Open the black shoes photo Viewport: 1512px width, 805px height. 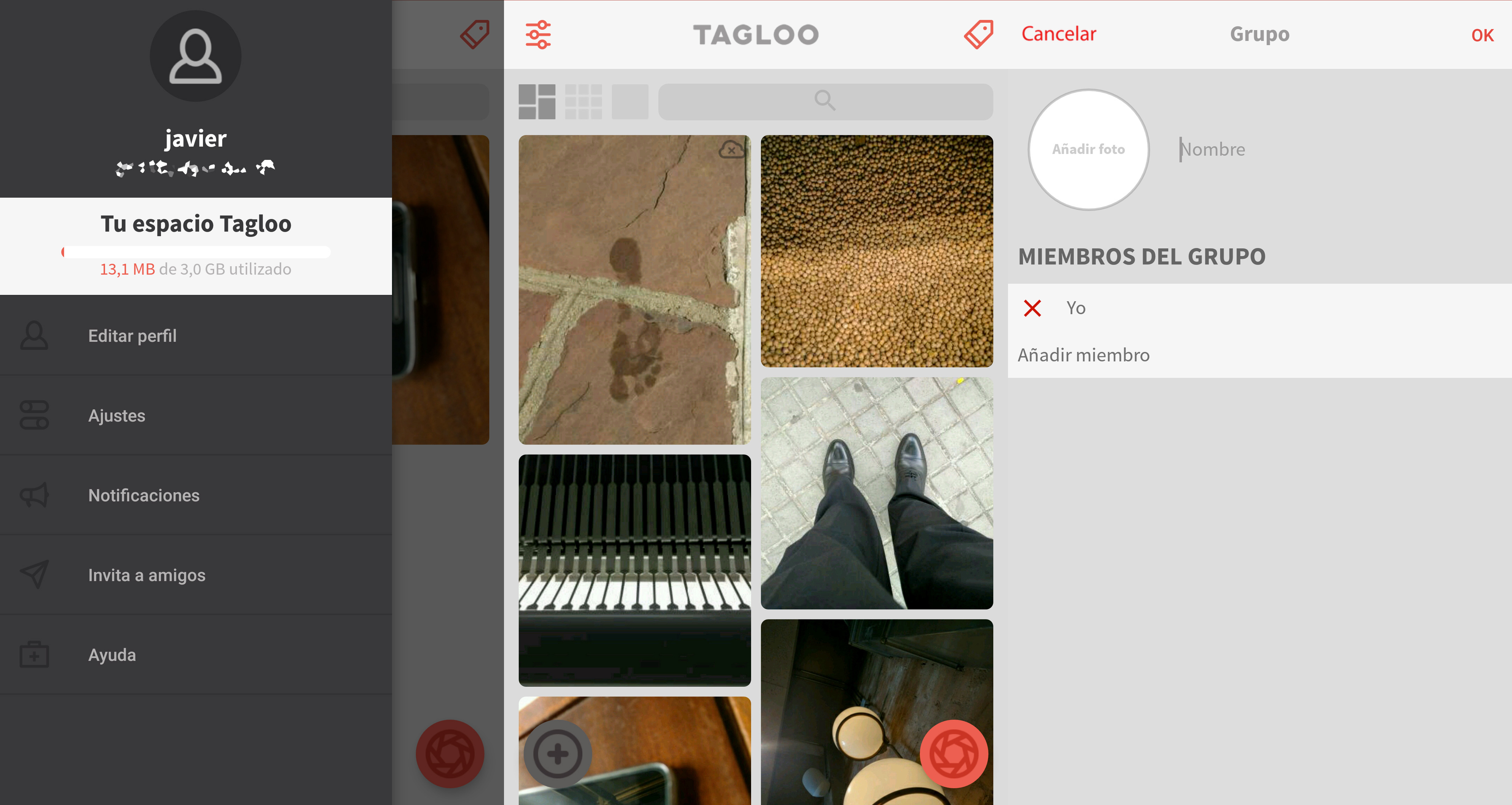pyautogui.click(x=876, y=493)
